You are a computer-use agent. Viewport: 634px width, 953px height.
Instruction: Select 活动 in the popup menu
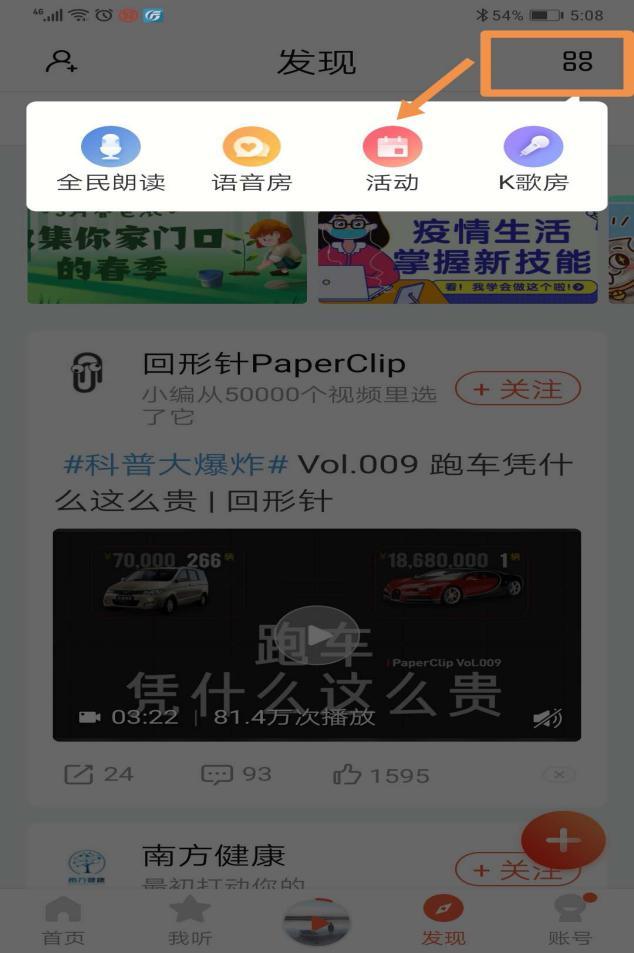coord(392,160)
